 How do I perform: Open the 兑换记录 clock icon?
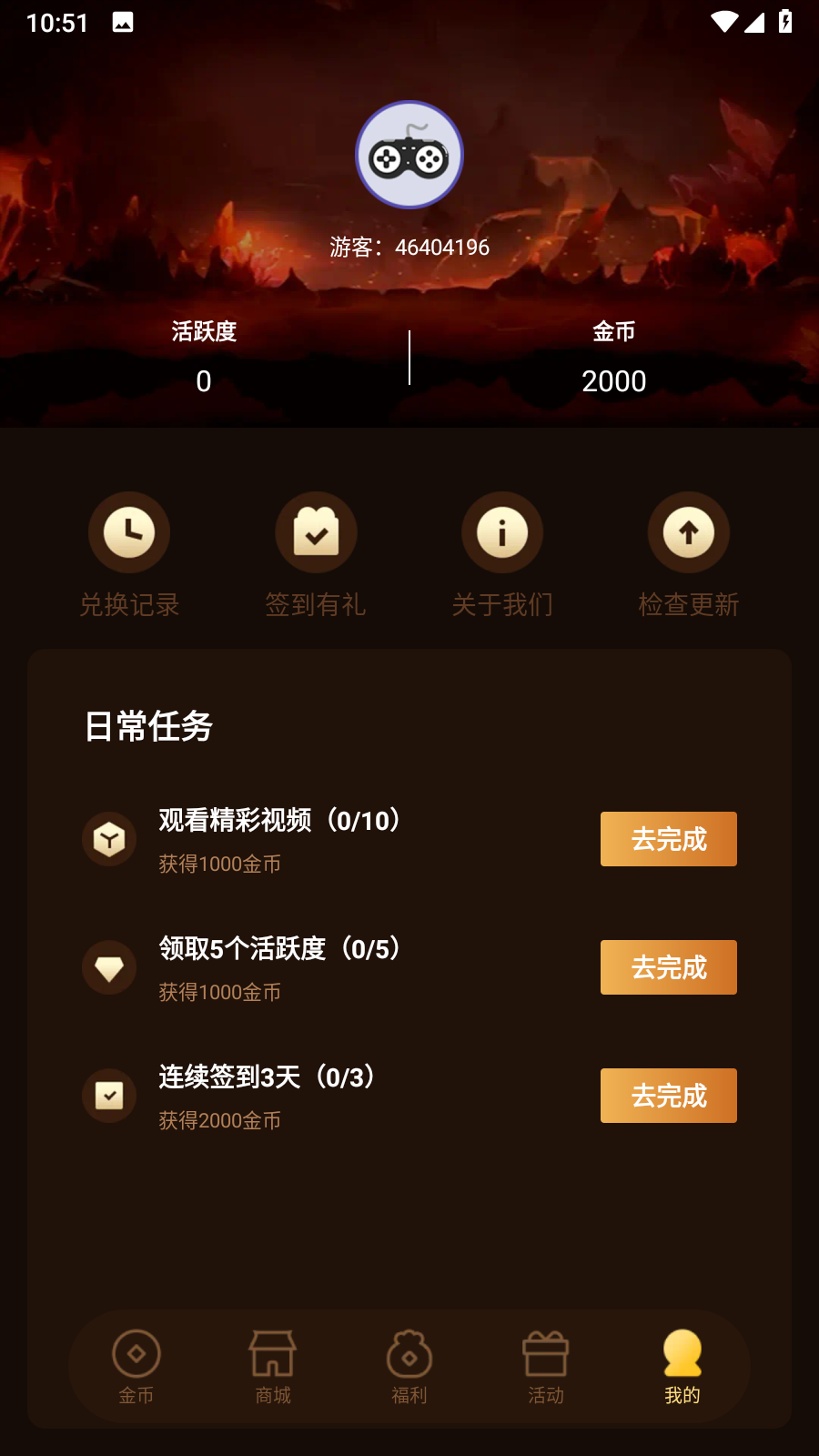129,532
